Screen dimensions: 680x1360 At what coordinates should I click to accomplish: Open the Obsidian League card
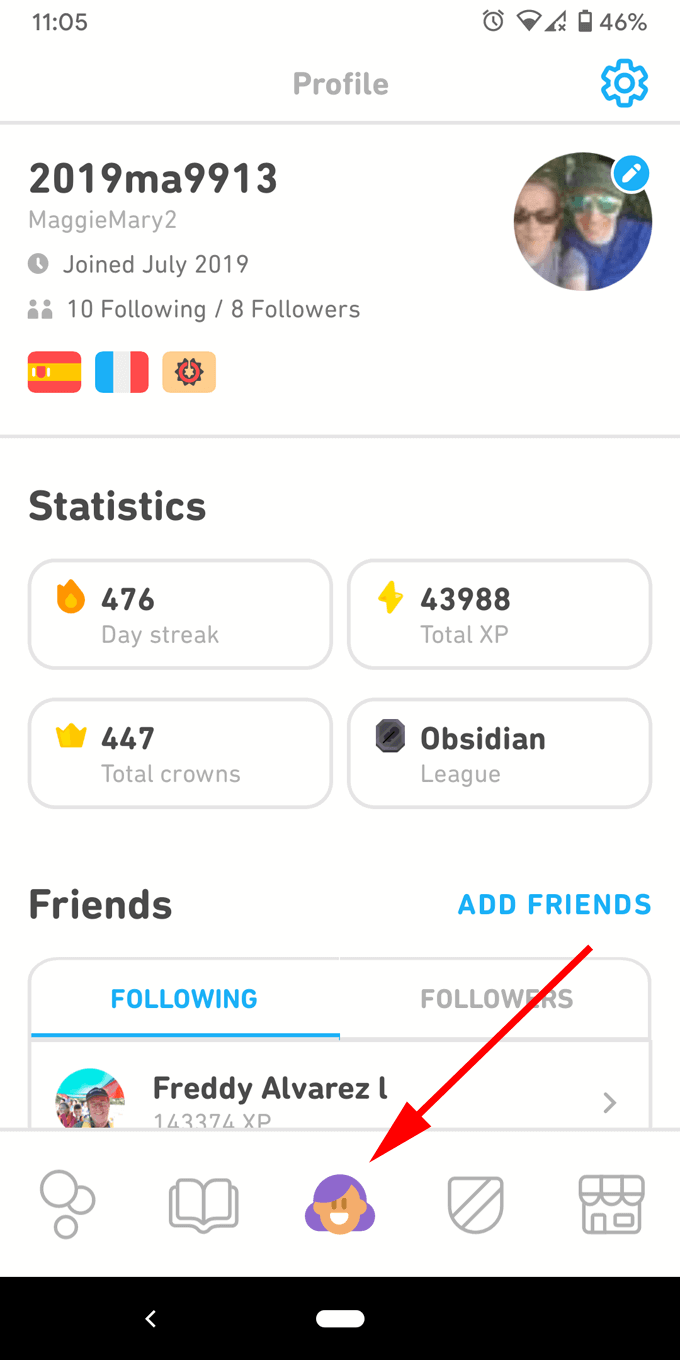coord(500,753)
